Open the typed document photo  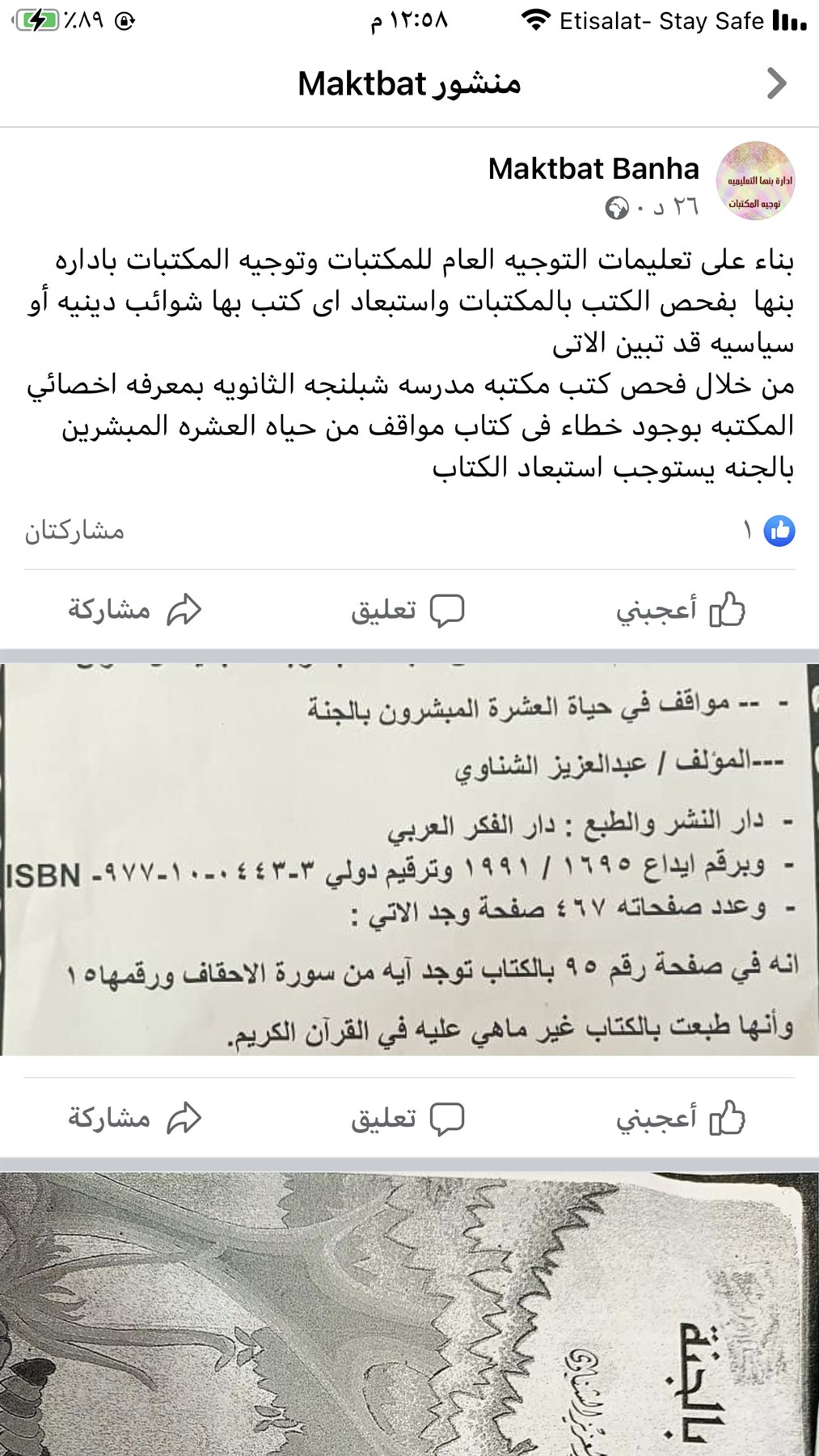409,859
